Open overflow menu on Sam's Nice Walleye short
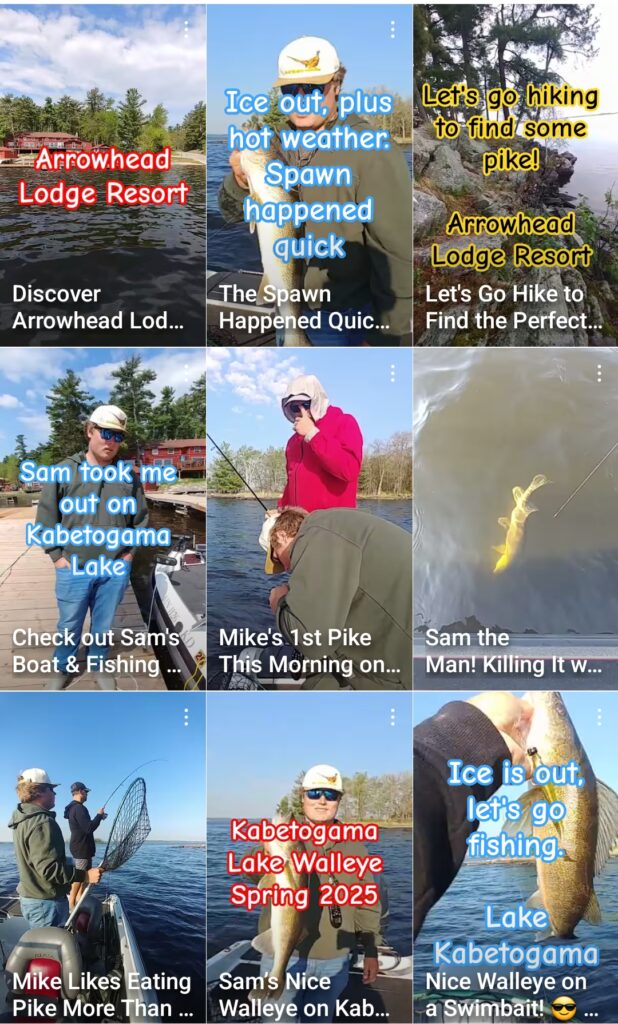618x1024 pixels. point(392,717)
